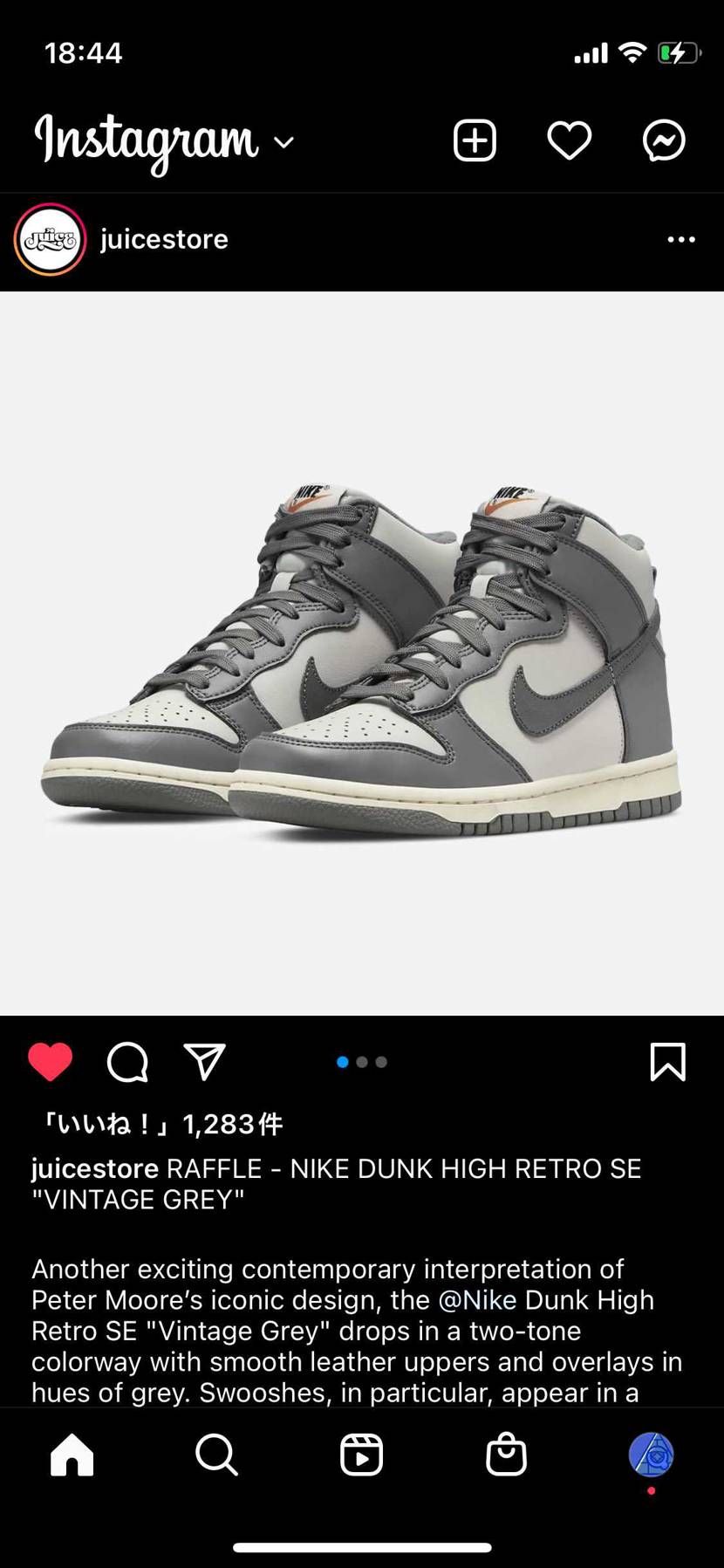Switch to the Shop tab
The width and height of the screenshot is (724, 1568).
[506, 1455]
